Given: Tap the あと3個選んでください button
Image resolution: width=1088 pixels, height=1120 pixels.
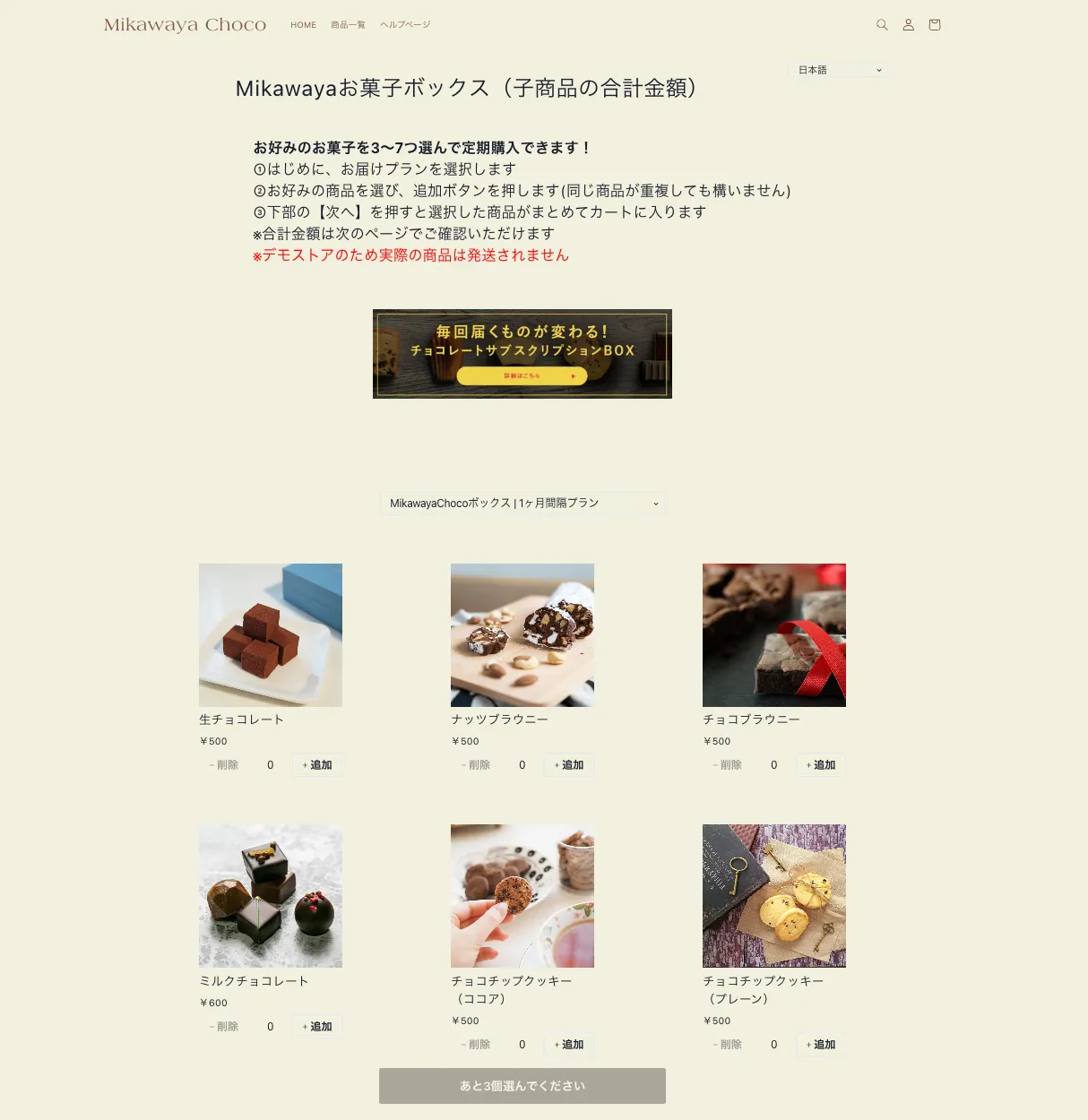Looking at the screenshot, I should click(522, 1086).
